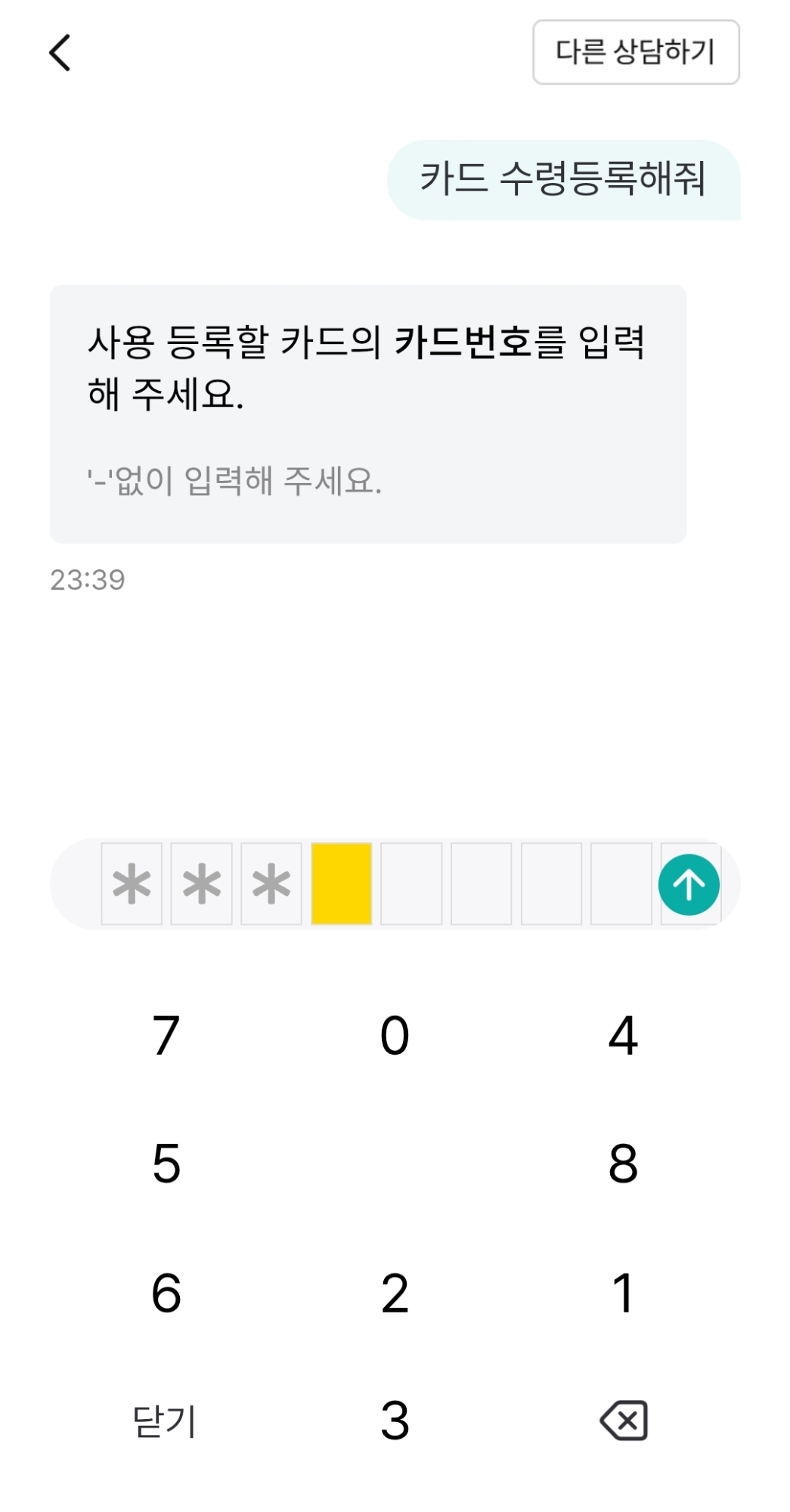Tap the 다른 상담하기 button
Viewport: 790px width, 1512px height.
point(636,52)
